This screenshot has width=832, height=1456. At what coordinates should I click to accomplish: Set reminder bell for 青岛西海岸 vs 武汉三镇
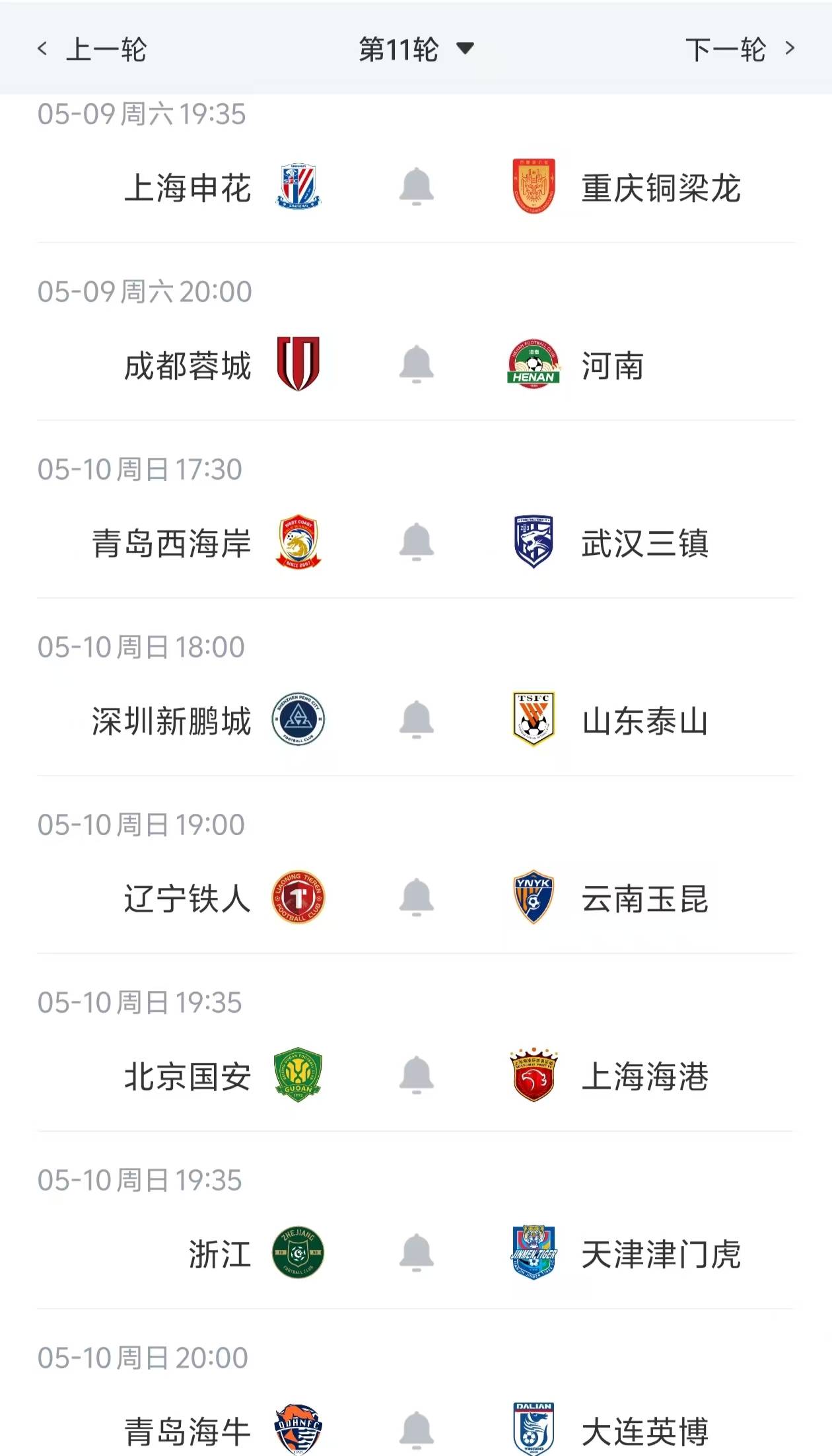[x=417, y=542]
